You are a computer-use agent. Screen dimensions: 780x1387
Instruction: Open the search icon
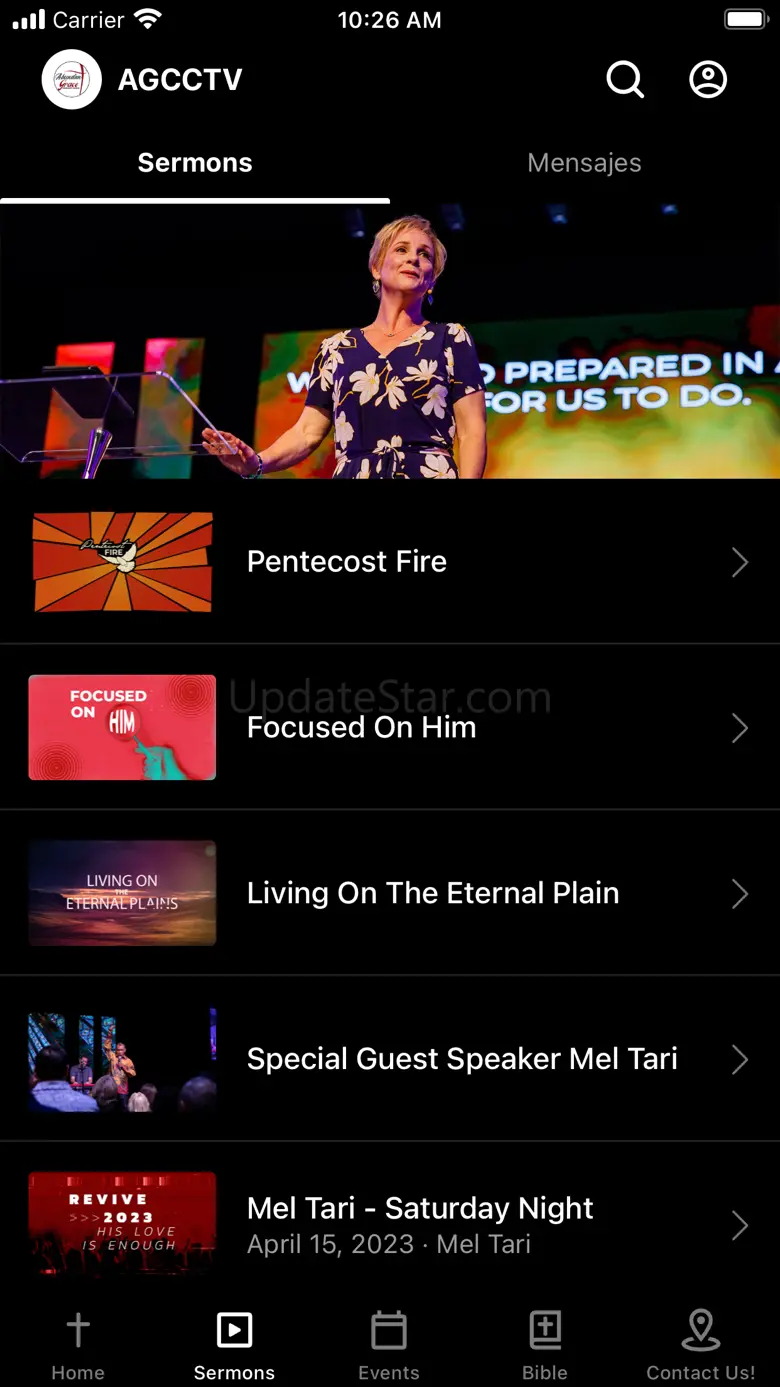(625, 80)
